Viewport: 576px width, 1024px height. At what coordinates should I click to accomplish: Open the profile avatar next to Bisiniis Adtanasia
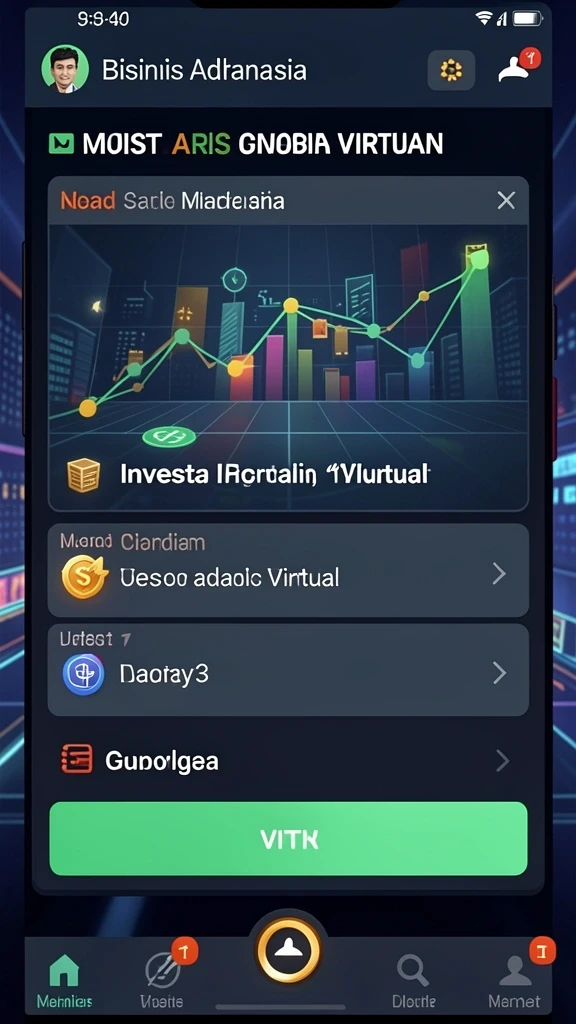click(65, 69)
